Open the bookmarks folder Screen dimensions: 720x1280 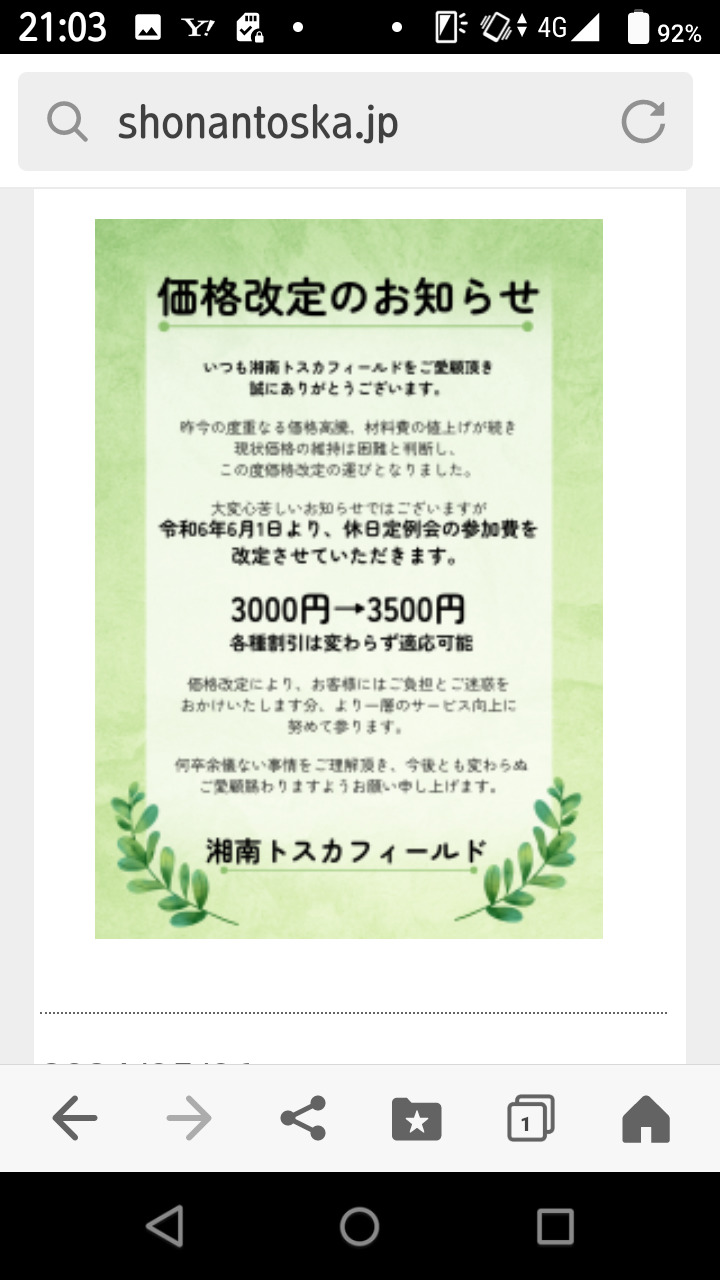416,1119
